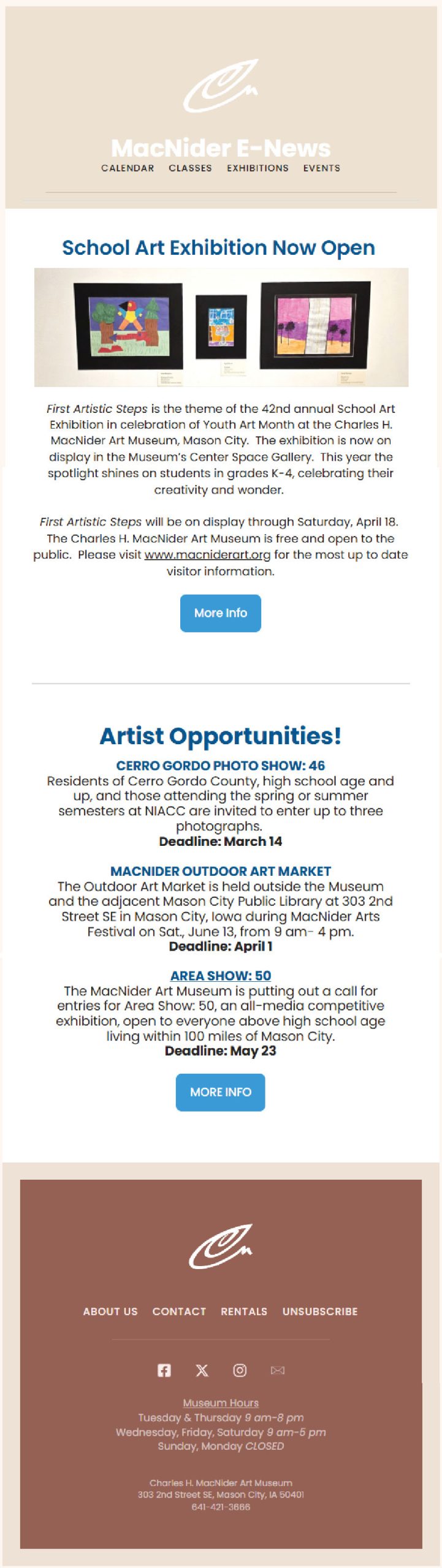This screenshot has width=442, height=1568.
Task: Open the Instagram icon
Action: [240, 1370]
